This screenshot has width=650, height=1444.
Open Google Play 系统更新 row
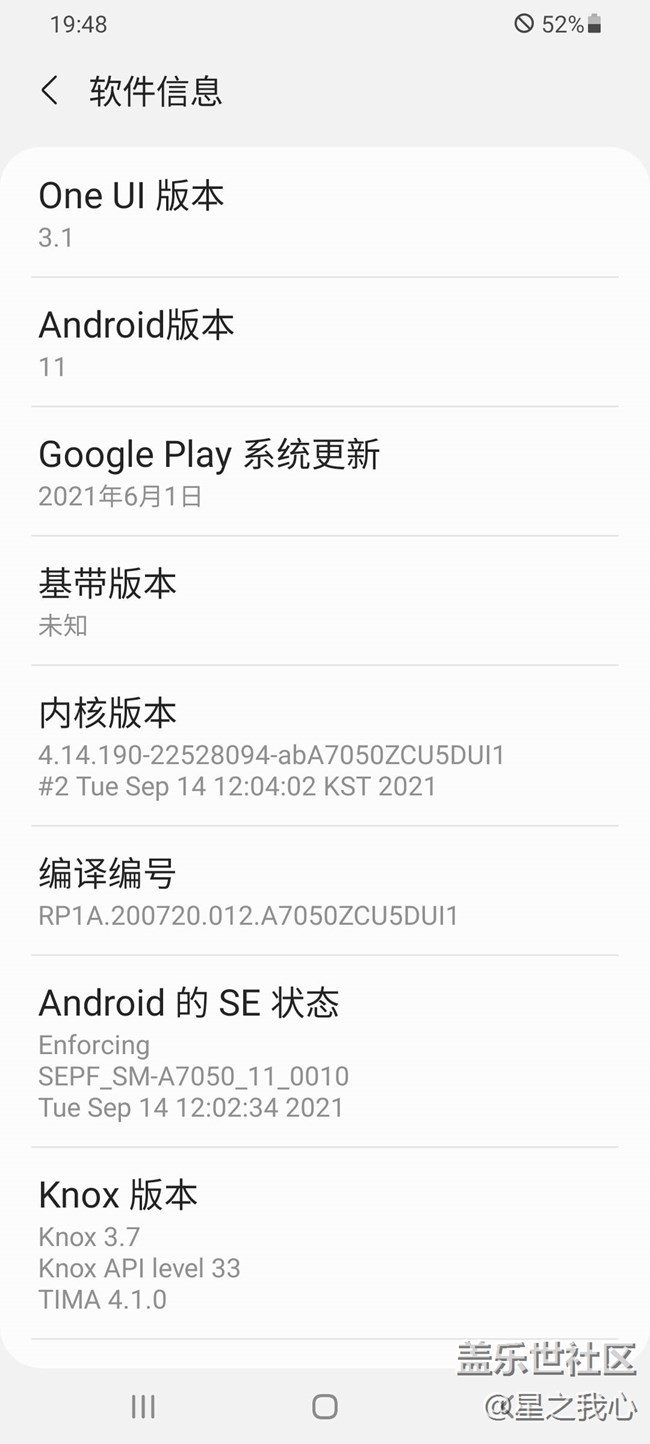click(x=324, y=471)
